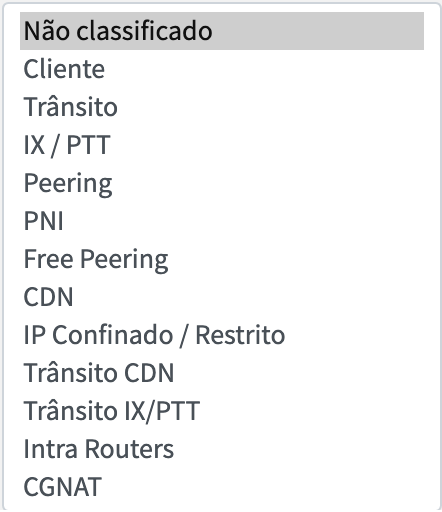442x512 pixels.
Task: Select the CGNAT option
Action: tap(222, 487)
